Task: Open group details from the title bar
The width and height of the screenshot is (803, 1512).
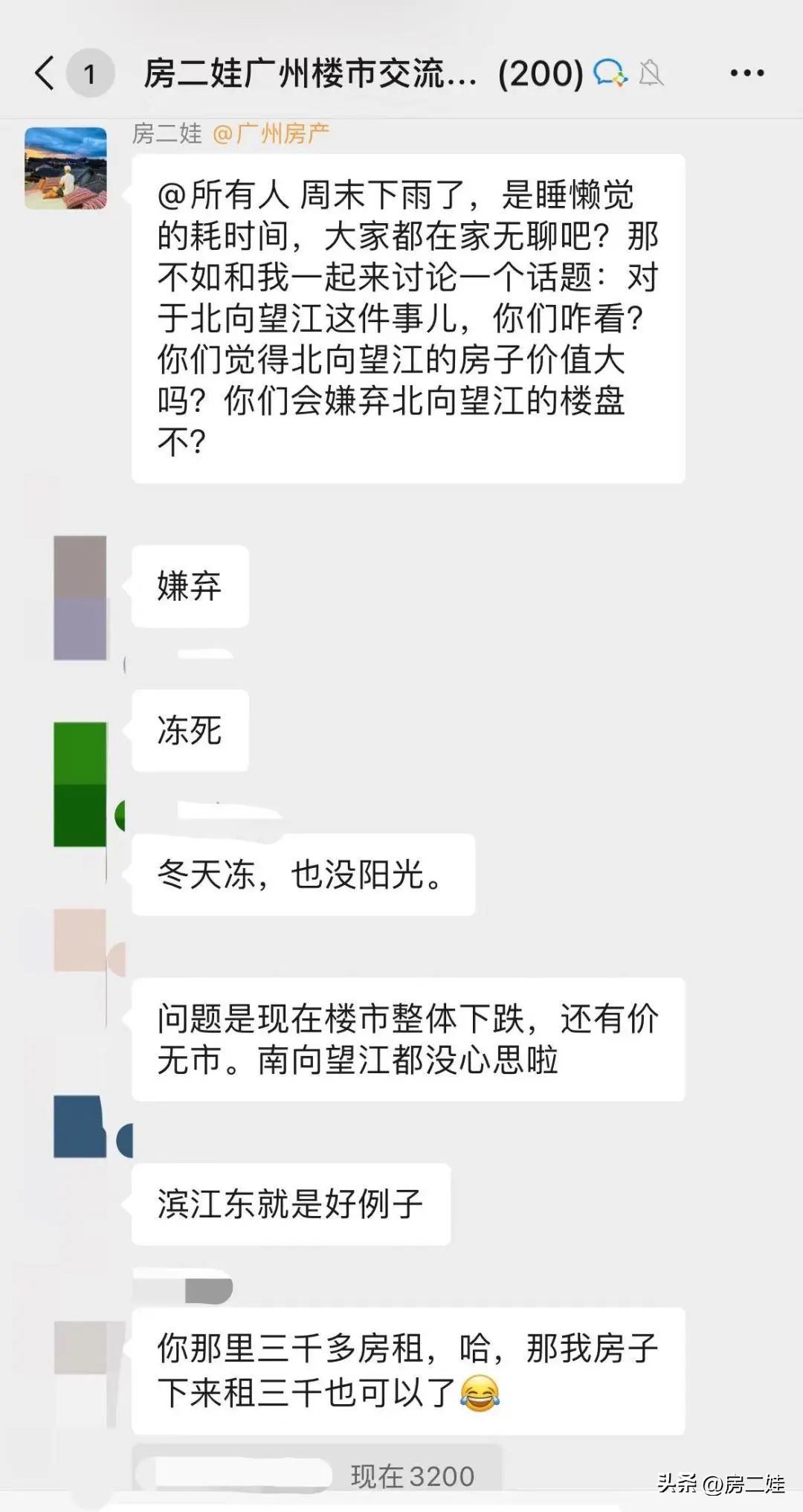Action: [312, 74]
